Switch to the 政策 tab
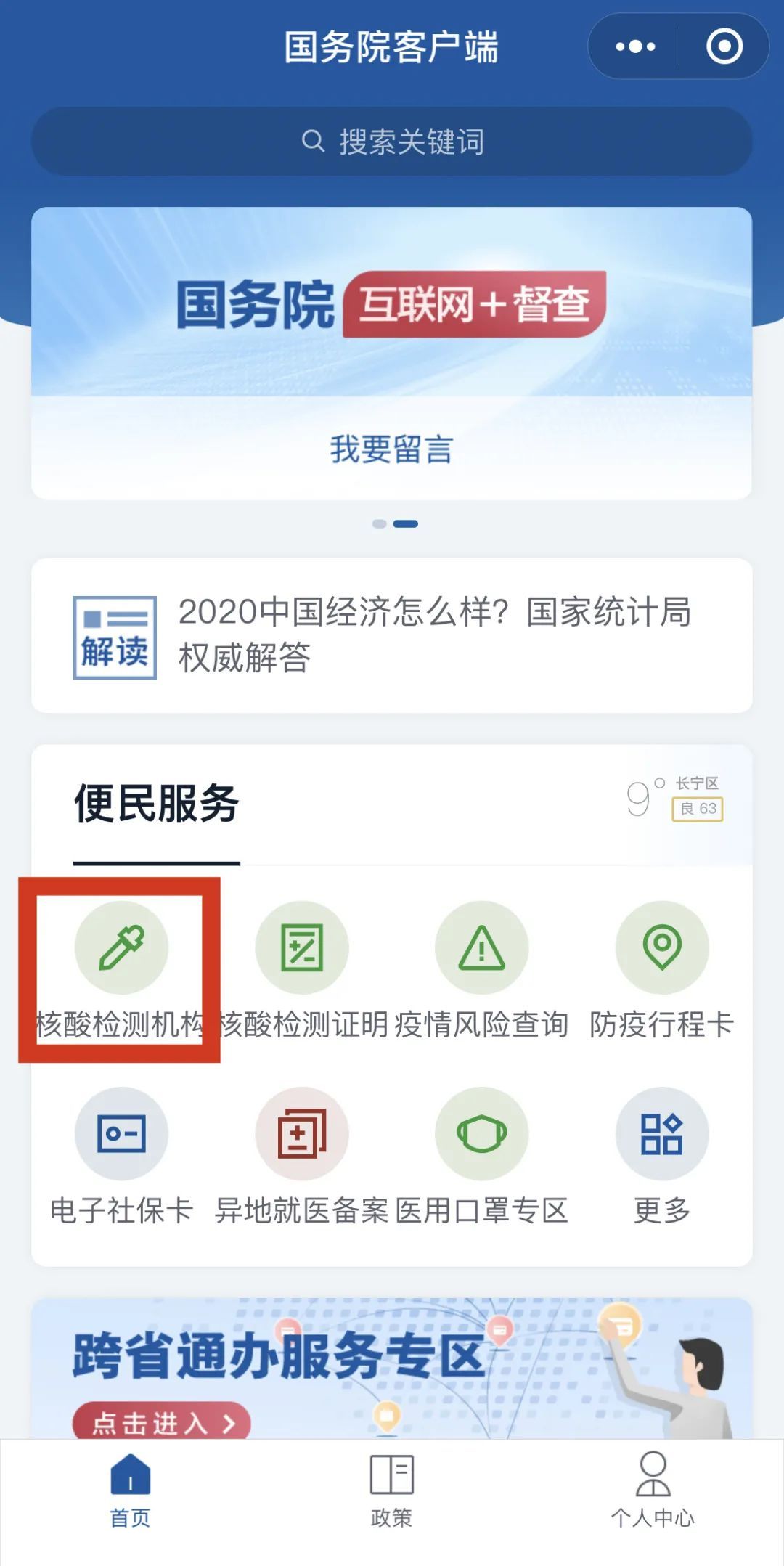 pyautogui.click(x=392, y=1490)
